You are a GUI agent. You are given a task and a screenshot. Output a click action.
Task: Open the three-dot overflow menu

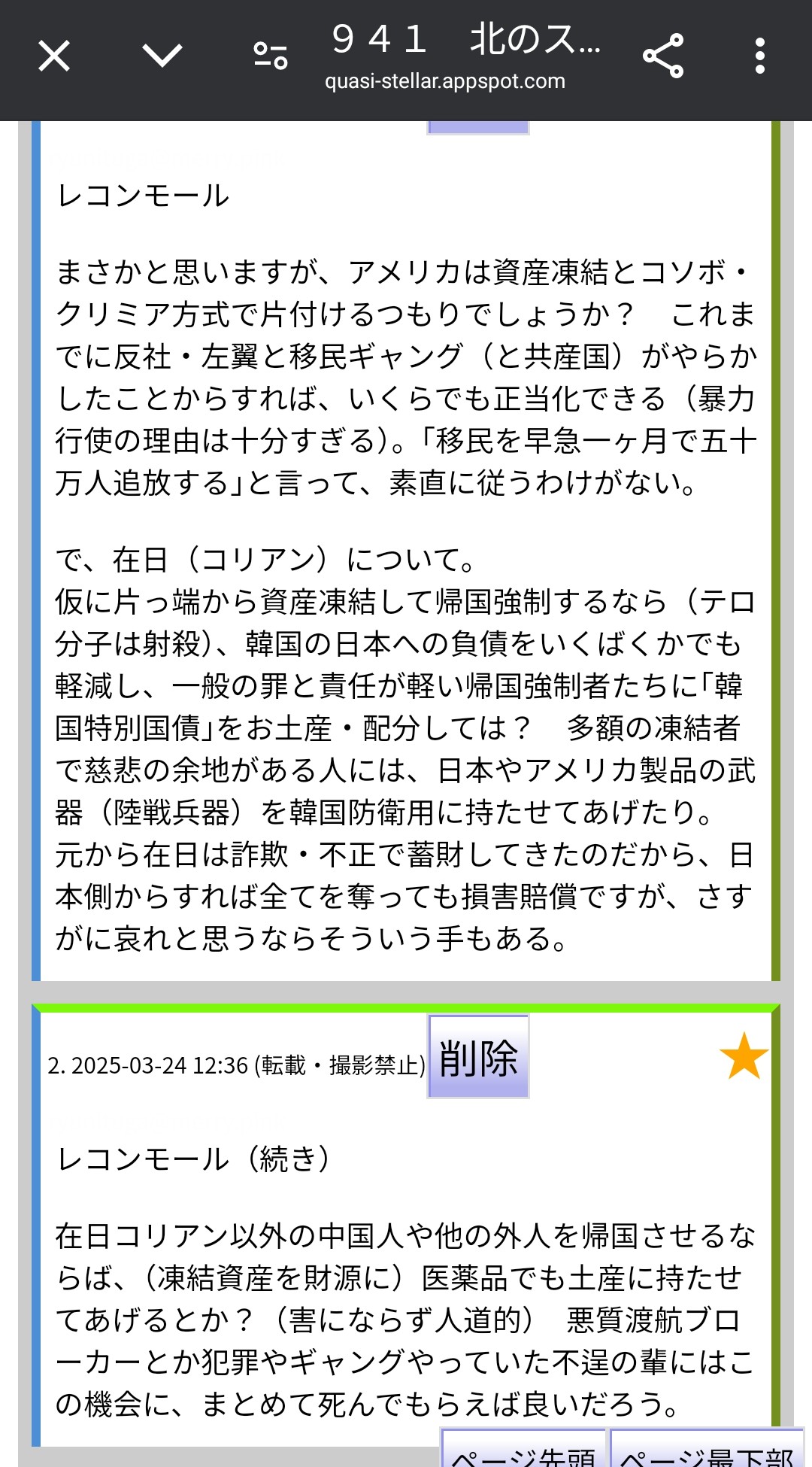pyautogui.click(x=759, y=56)
